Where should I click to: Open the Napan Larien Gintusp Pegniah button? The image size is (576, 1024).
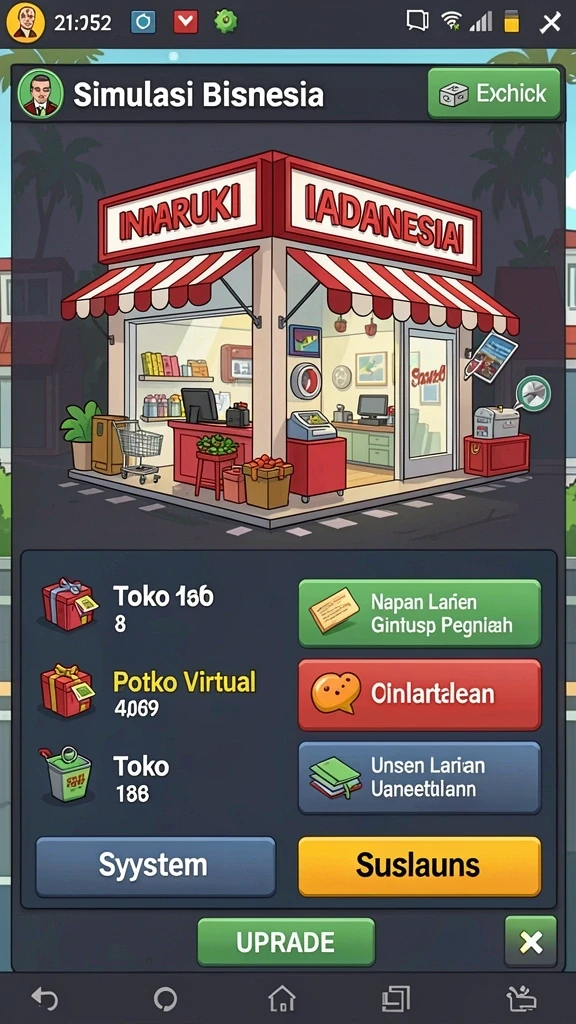(x=420, y=613)
